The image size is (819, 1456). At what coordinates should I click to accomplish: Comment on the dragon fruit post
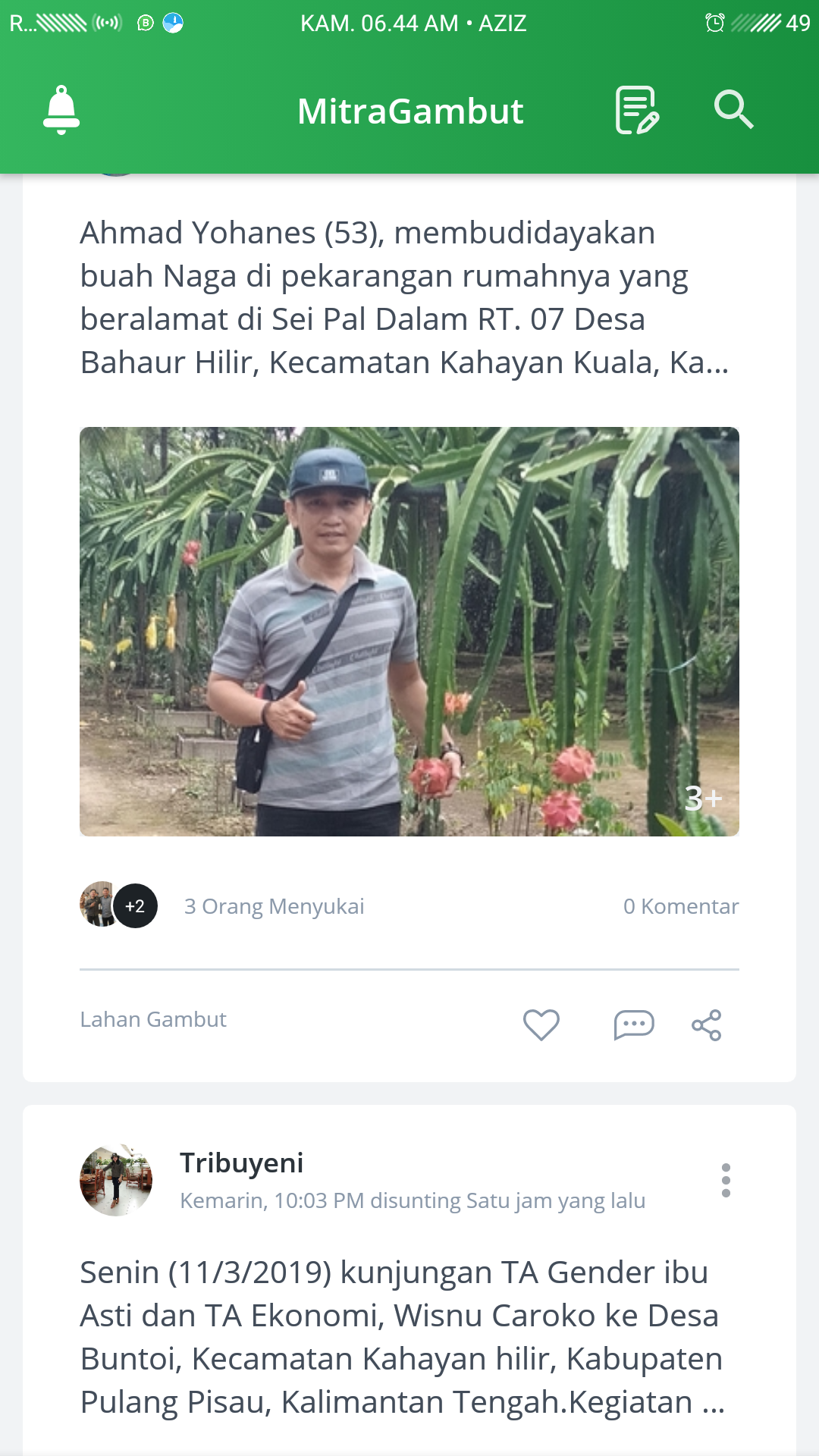click(x=633, y=1025)
